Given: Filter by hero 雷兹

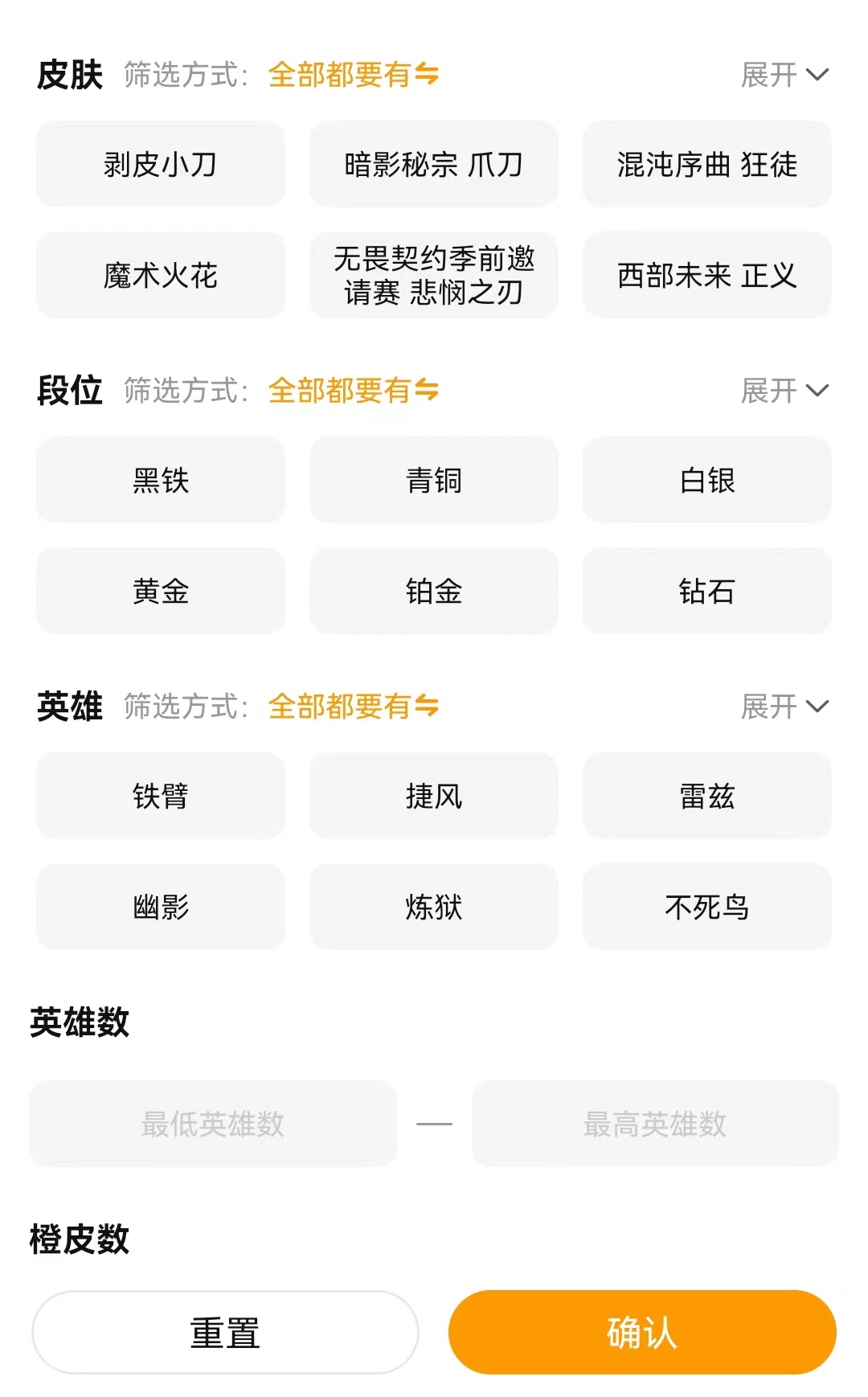Looking at the screenshot, I should [707, 797].
